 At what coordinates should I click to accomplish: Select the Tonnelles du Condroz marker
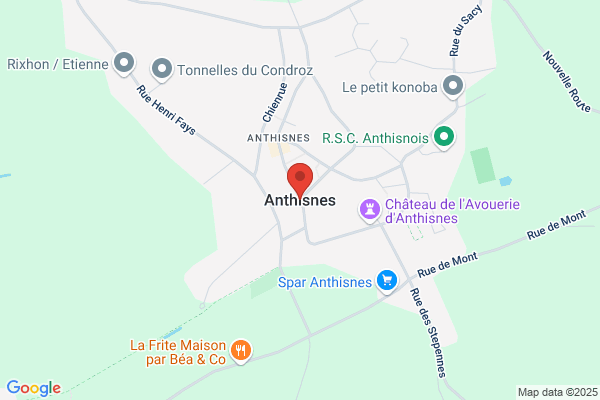click(x=162, y=70)
